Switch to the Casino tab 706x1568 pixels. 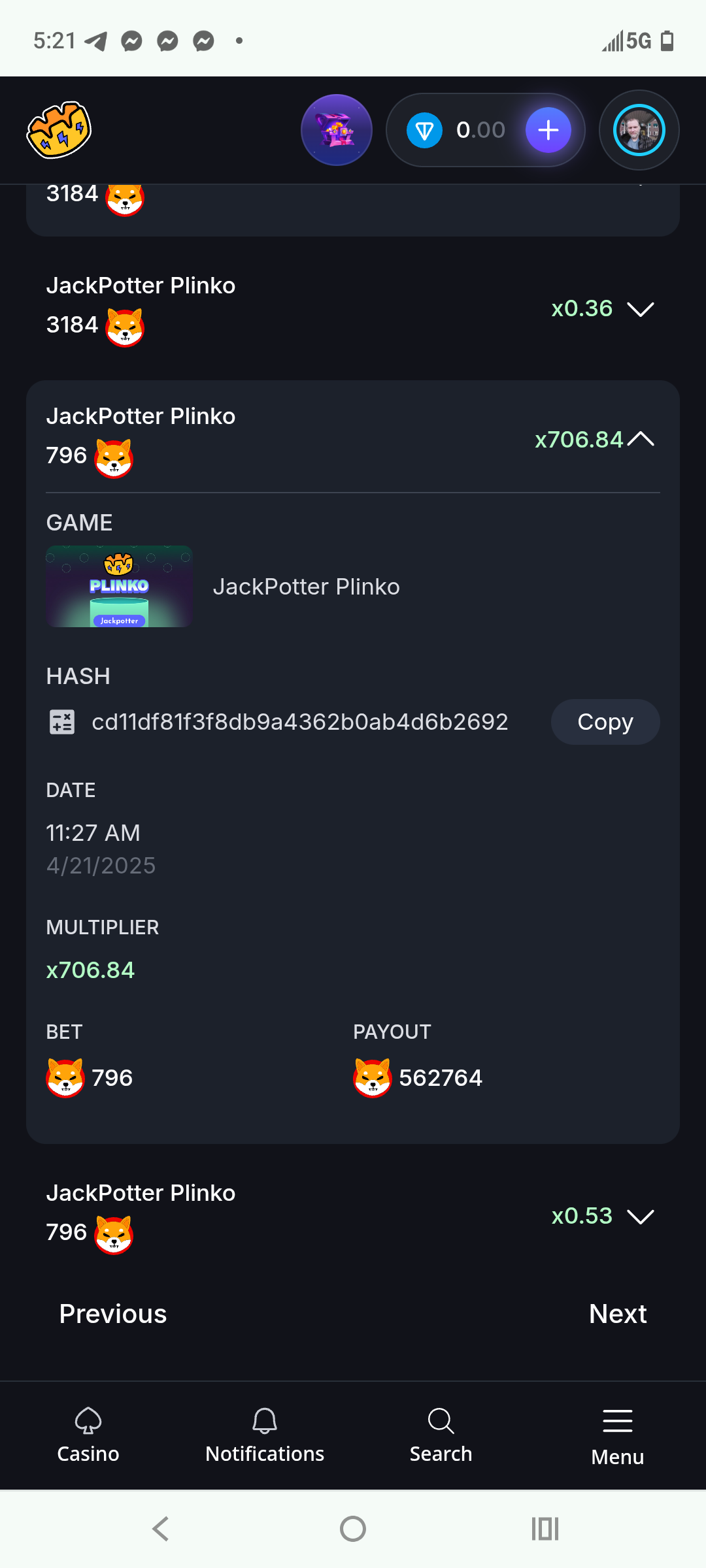88,1435
